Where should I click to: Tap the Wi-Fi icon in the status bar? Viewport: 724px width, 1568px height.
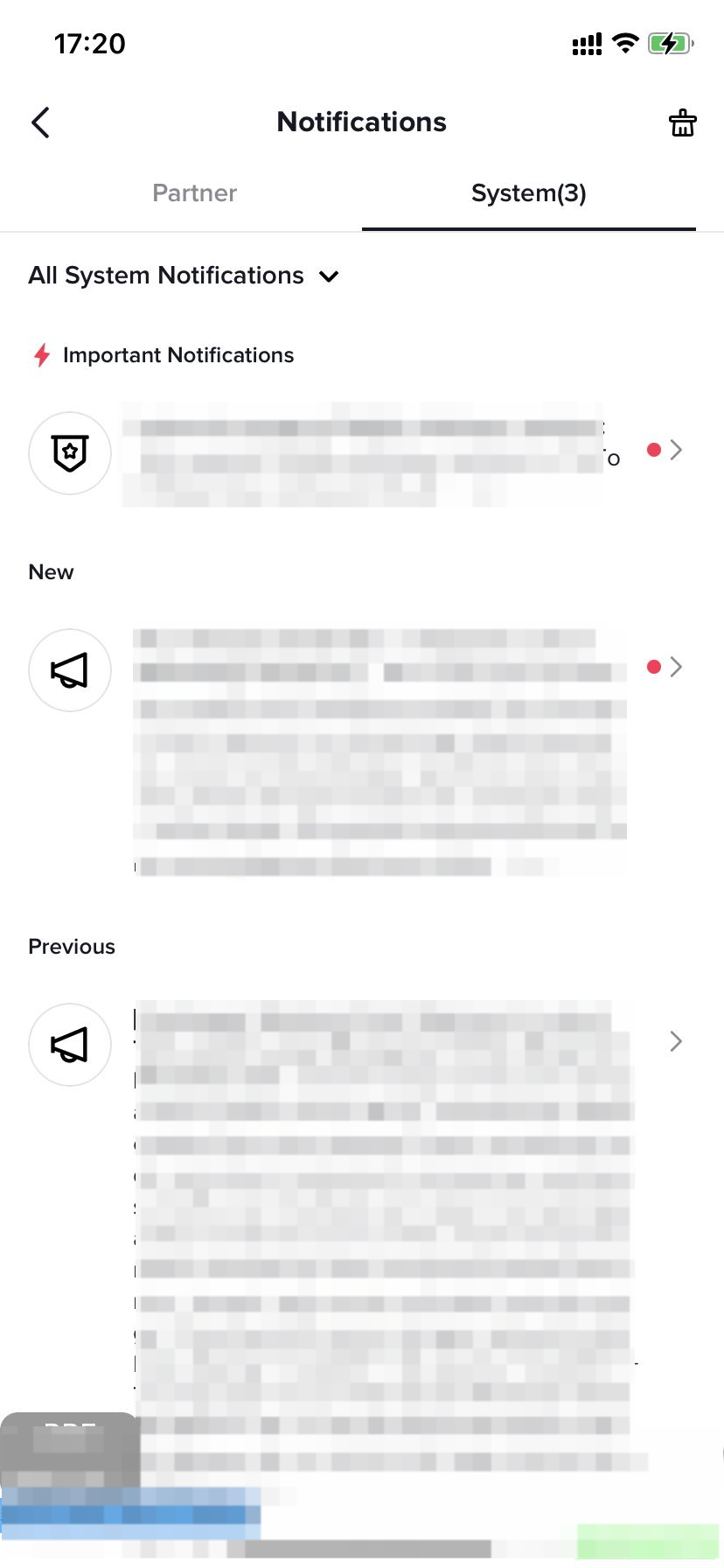pyautogui.click(x=625, y=42)
